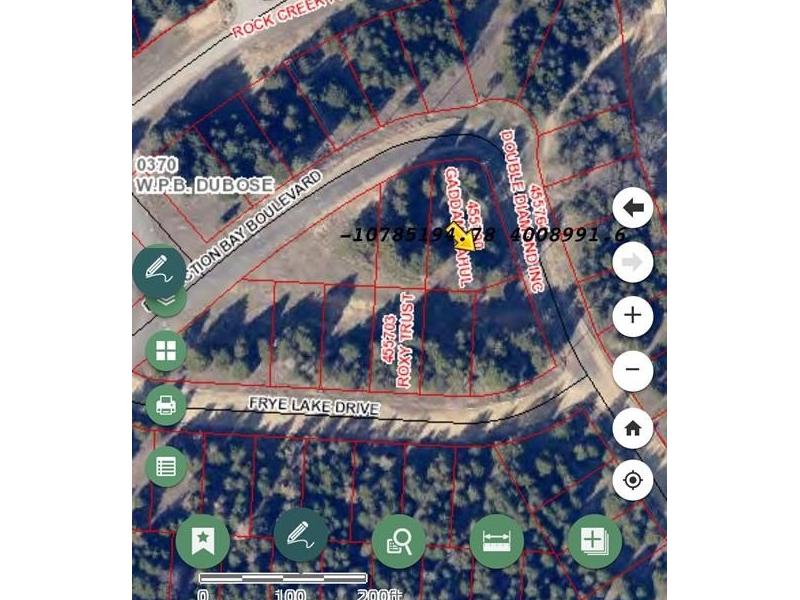Open the bookmarks button
Screen dimensions: 800x600
click(x=203, y=541)
